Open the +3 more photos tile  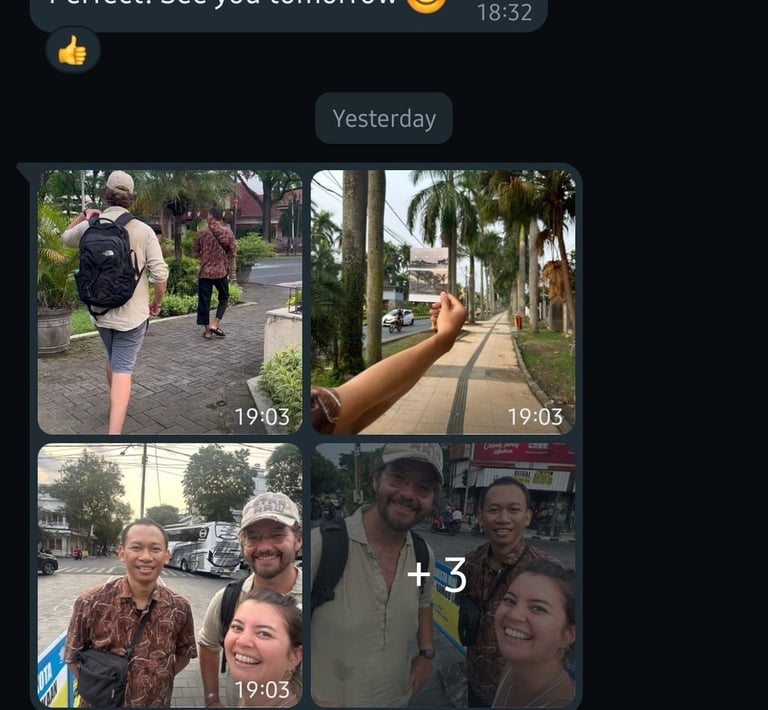(x=442, y=575)
